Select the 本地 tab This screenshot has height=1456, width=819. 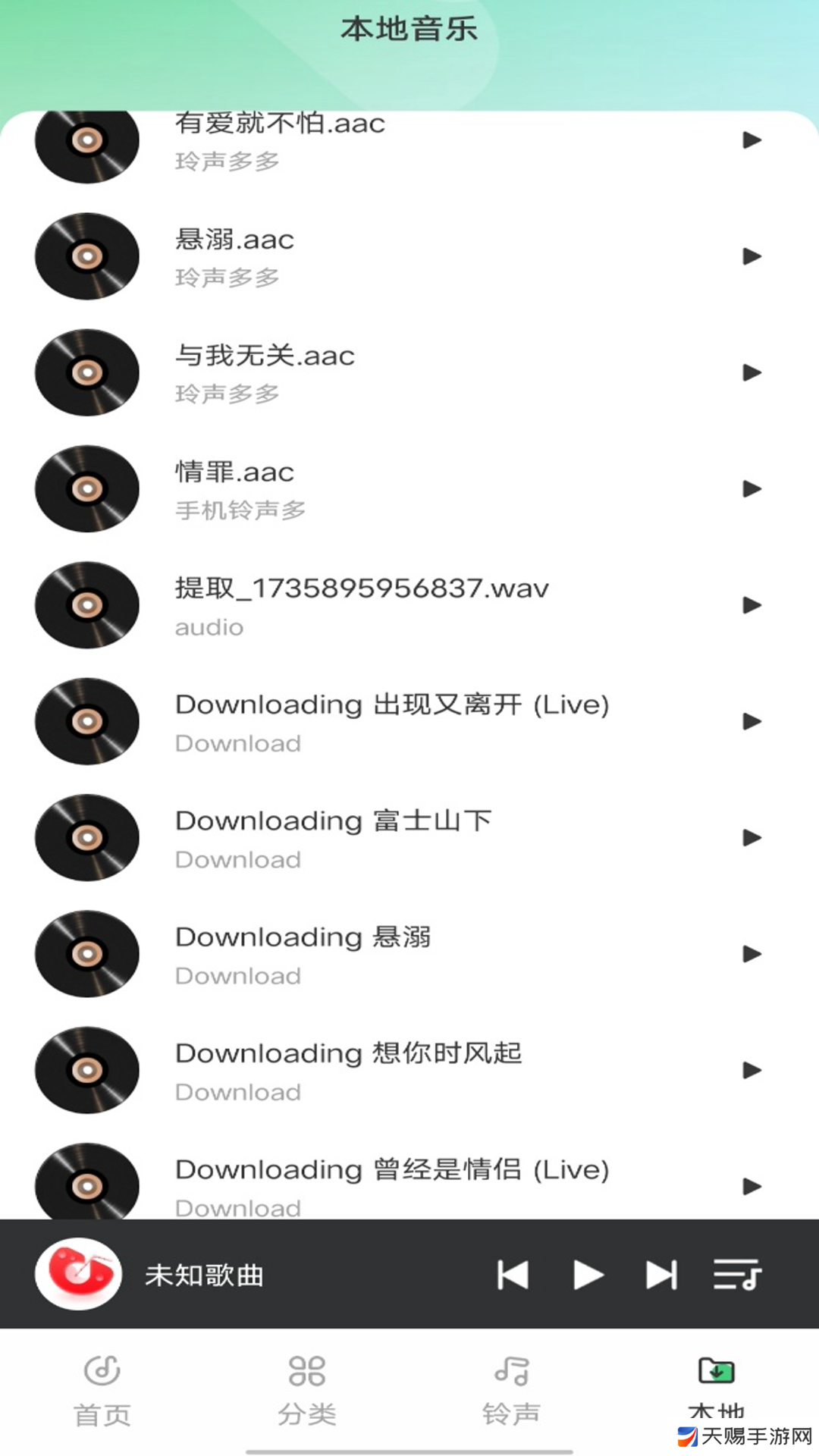pyautogui.click(x=717, y=1388)
